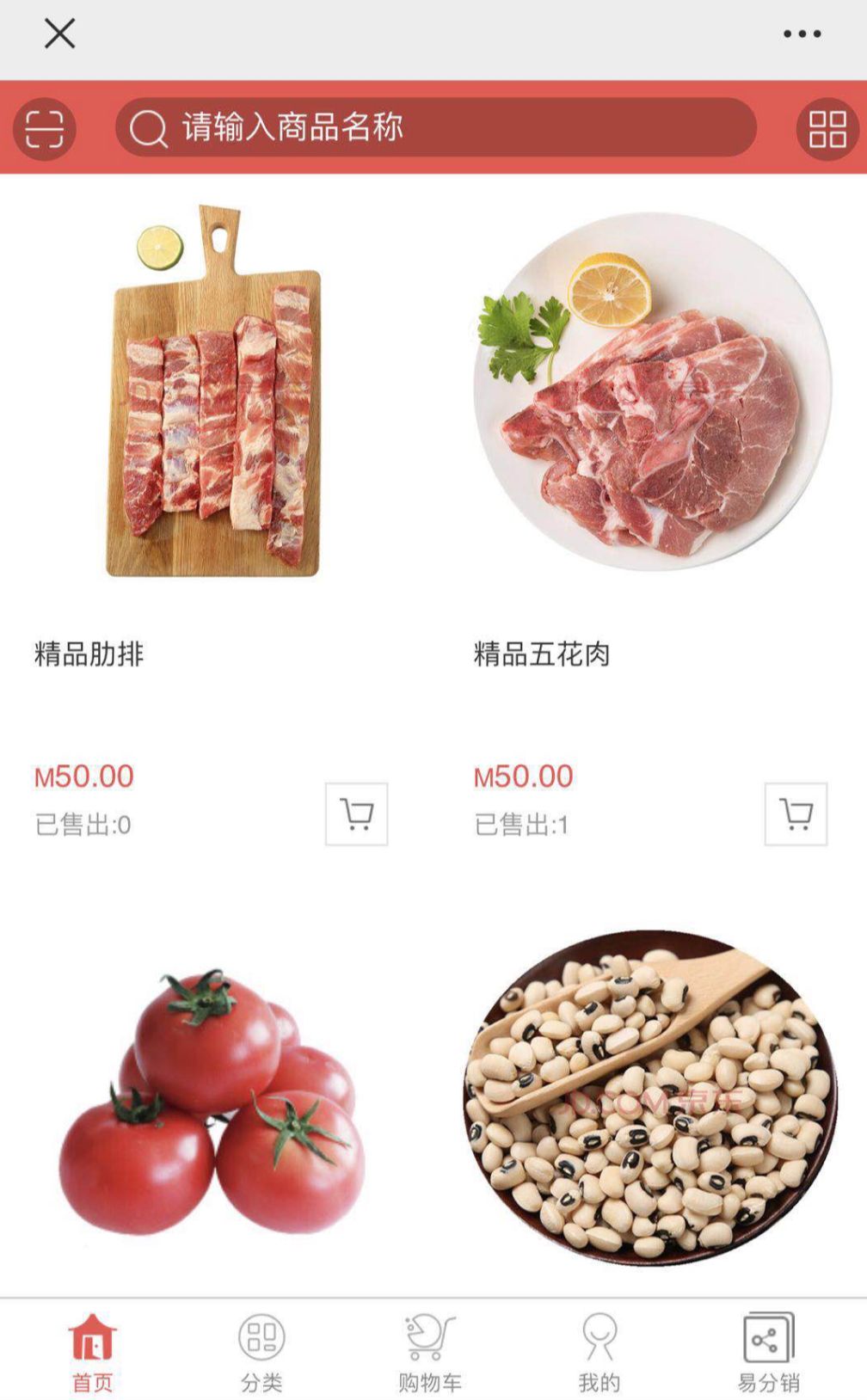Screen dimensions: 867x1400
Task: Switch to the 分类 tab
Action: pos(261,1352)
